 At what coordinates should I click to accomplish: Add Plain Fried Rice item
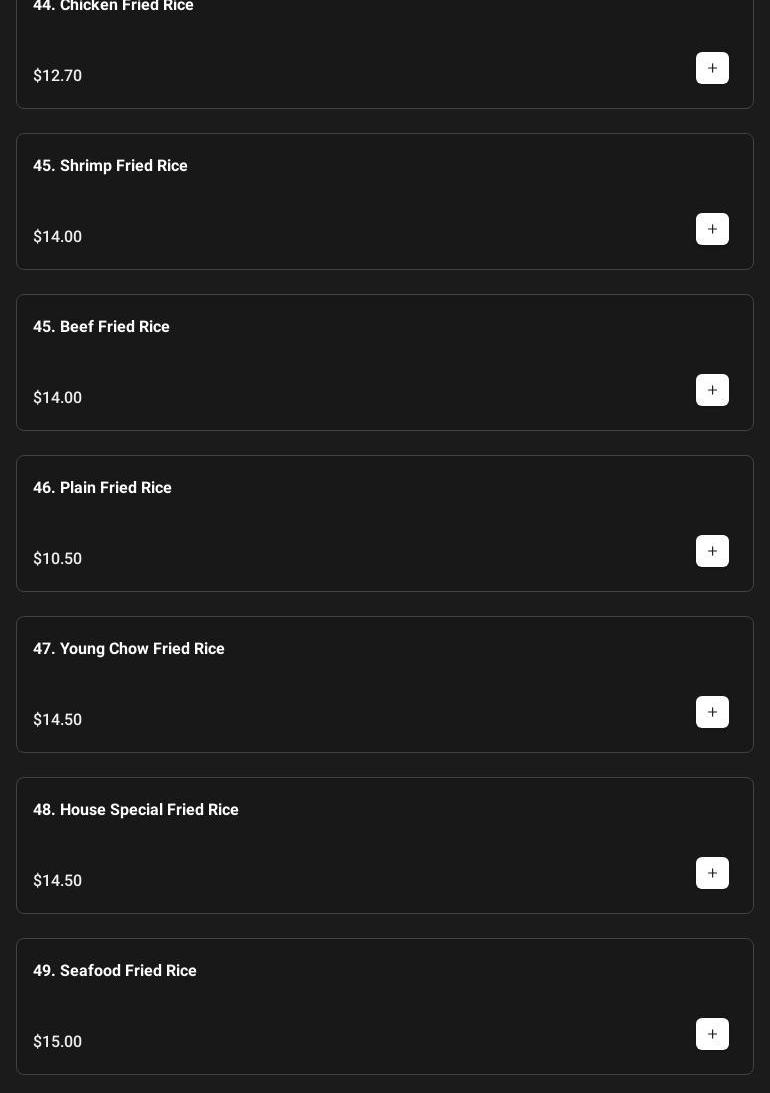tap(712, 551)
